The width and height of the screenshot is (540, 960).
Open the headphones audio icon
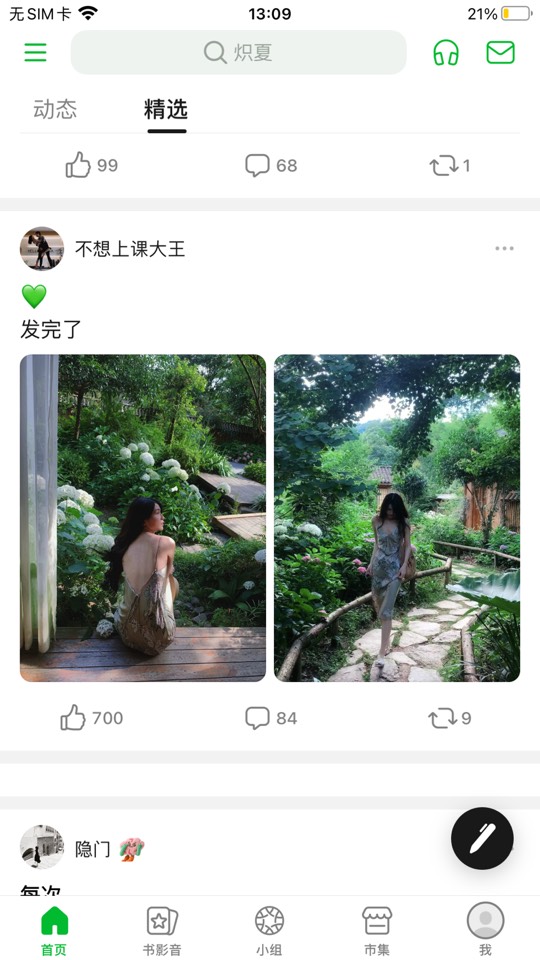click(x=446, y=53)
